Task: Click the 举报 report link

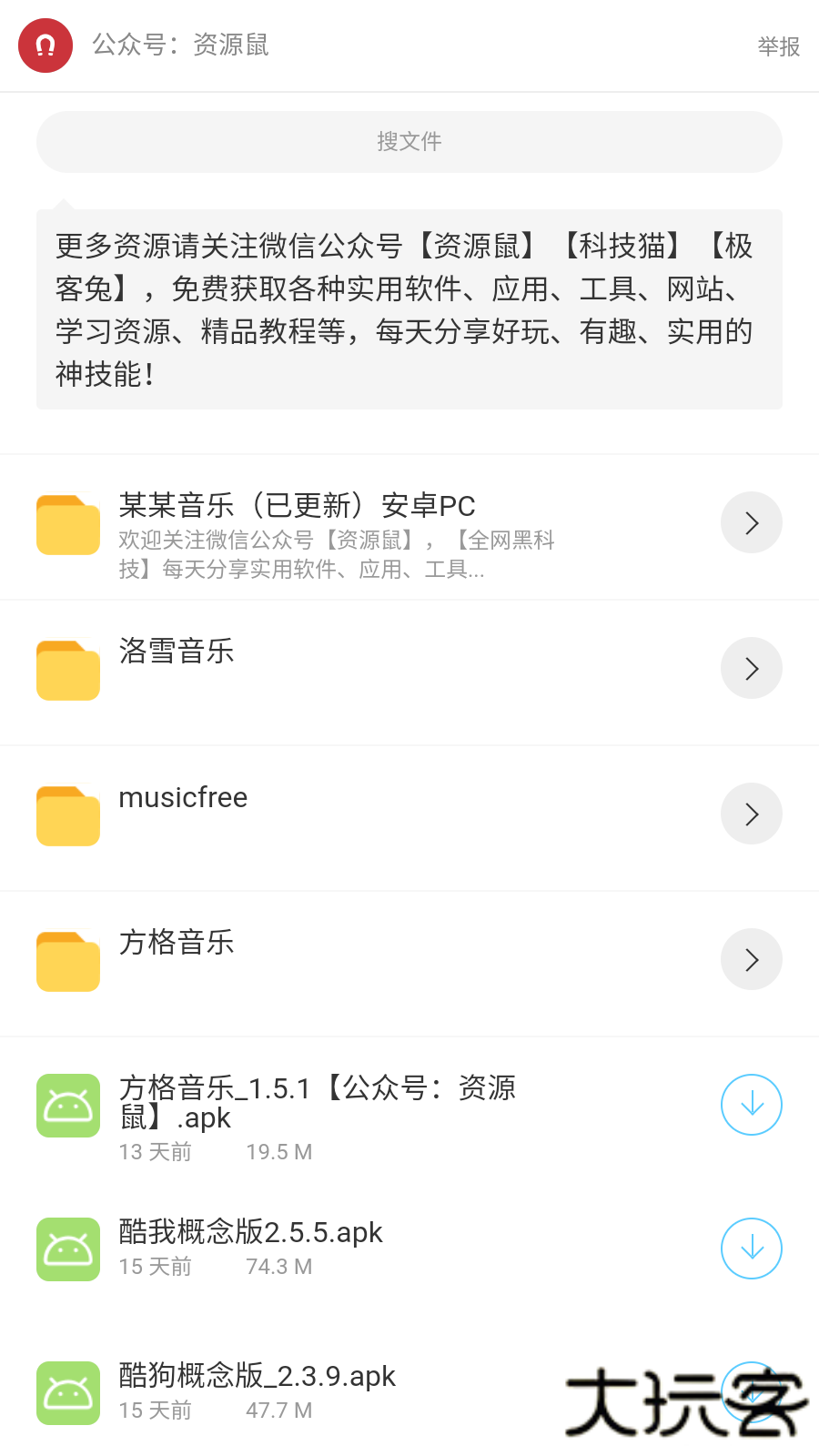Action: pyautogui.click(x=779, y=45)
